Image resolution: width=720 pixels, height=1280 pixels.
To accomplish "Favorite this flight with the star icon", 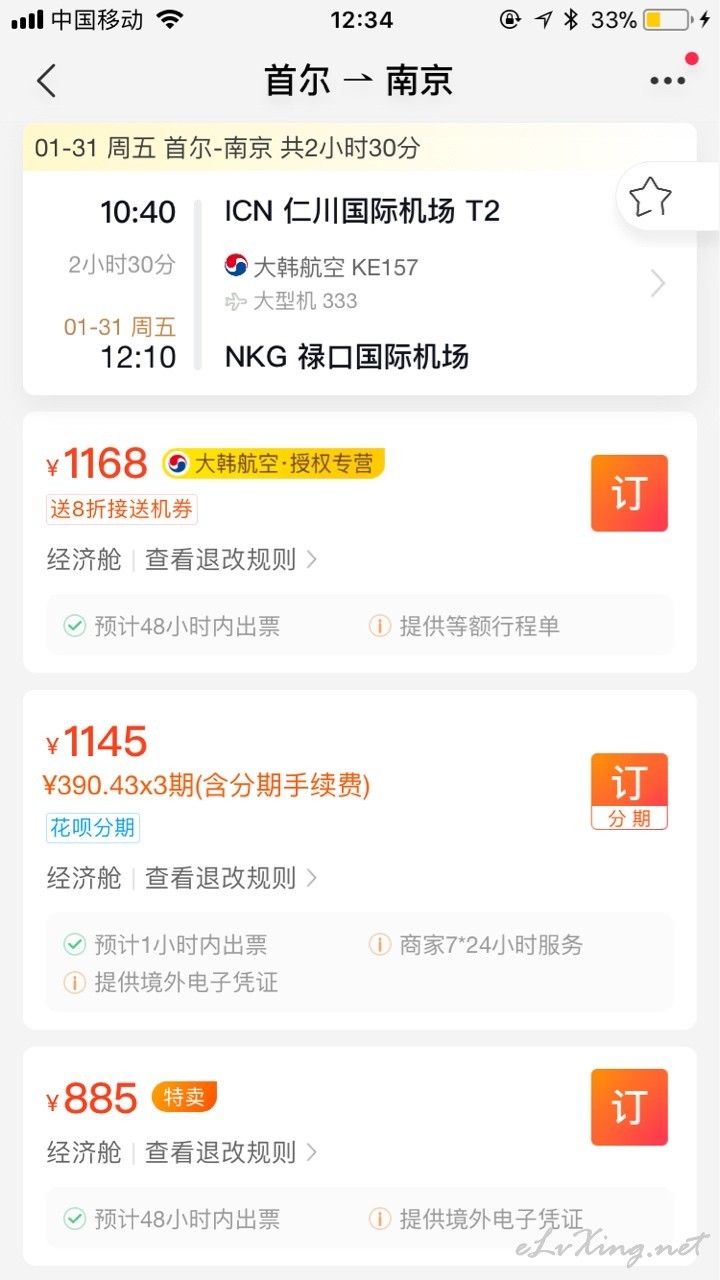I will 650,197.
